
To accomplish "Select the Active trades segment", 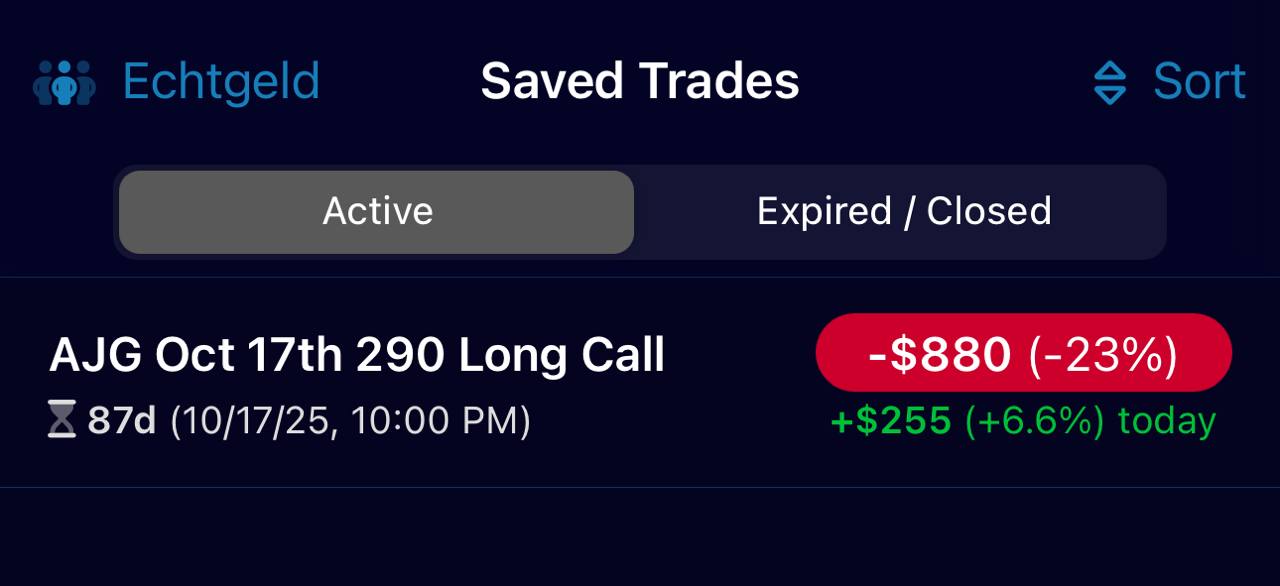I will (x=377, y=212).
